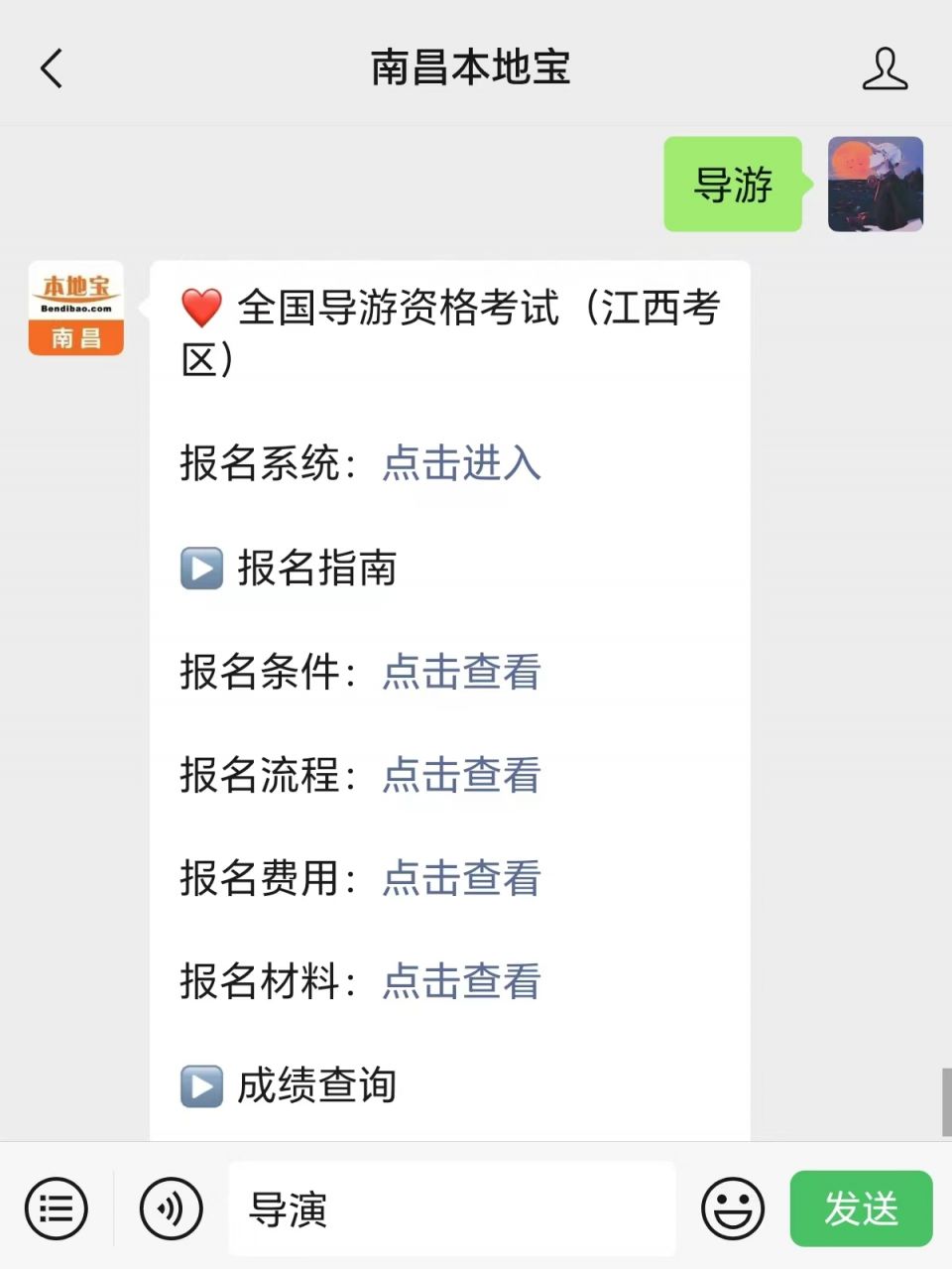The height and width of the screenshot is (1269, 952).
Task: Open the service menu list icon
Action: pos(57,1208)
